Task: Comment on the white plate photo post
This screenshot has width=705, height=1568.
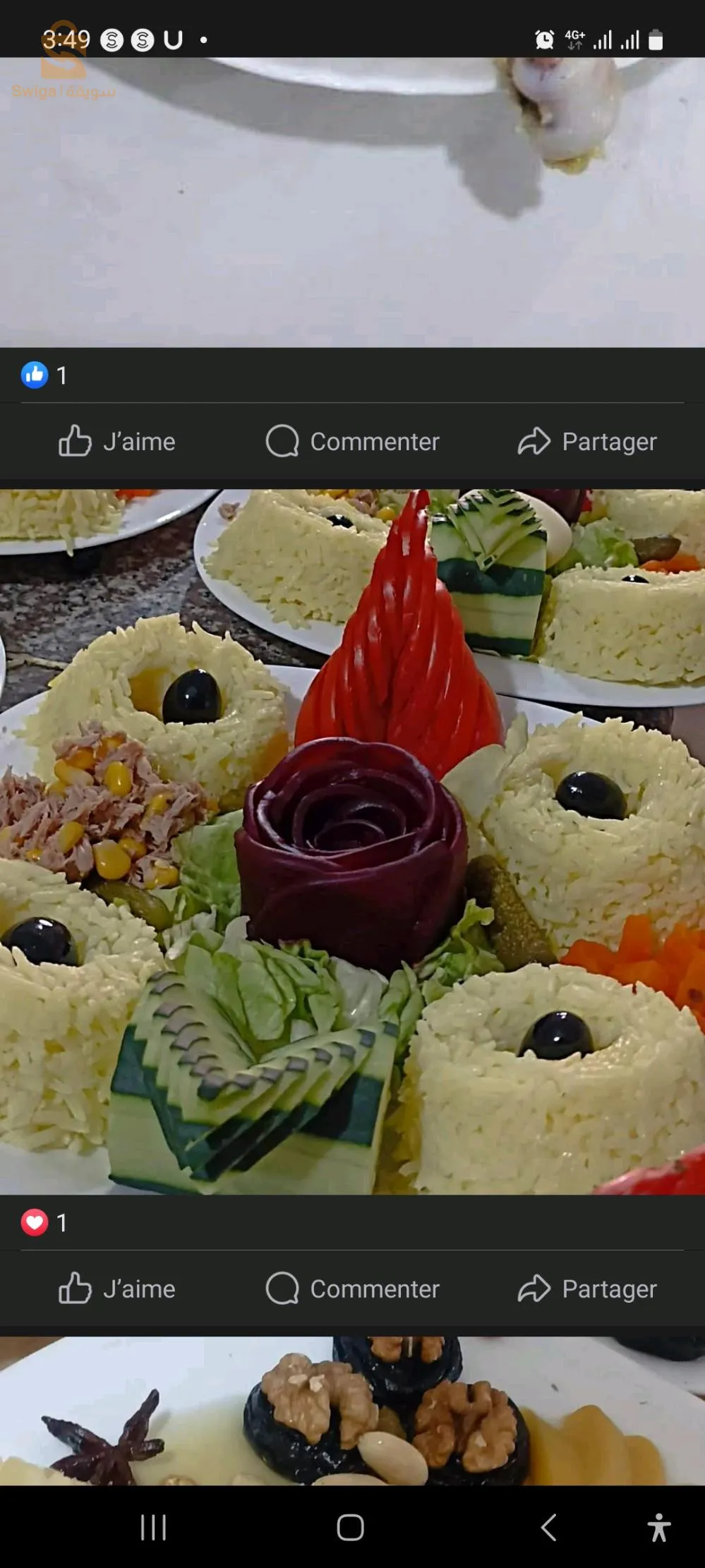Action: 352,442
